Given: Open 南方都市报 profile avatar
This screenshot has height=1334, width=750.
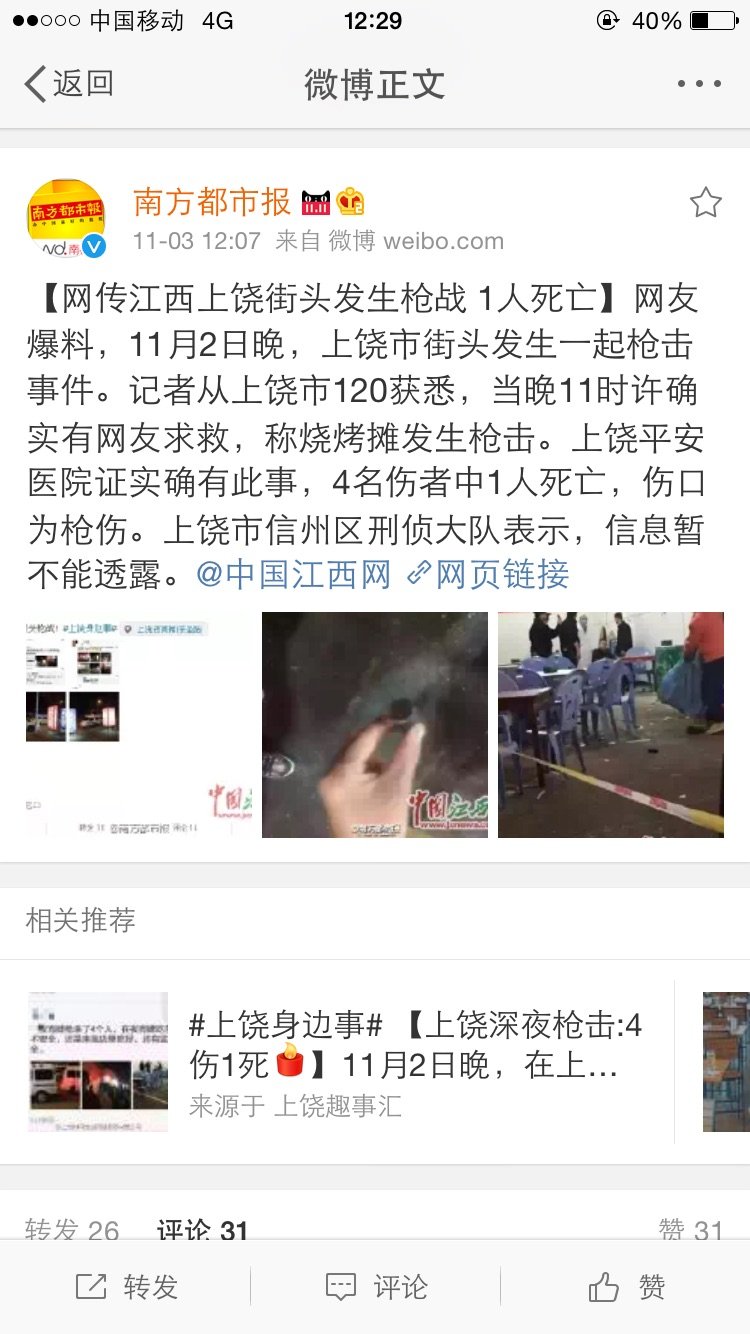Looking at the screenshot, I should click(66, 219).
